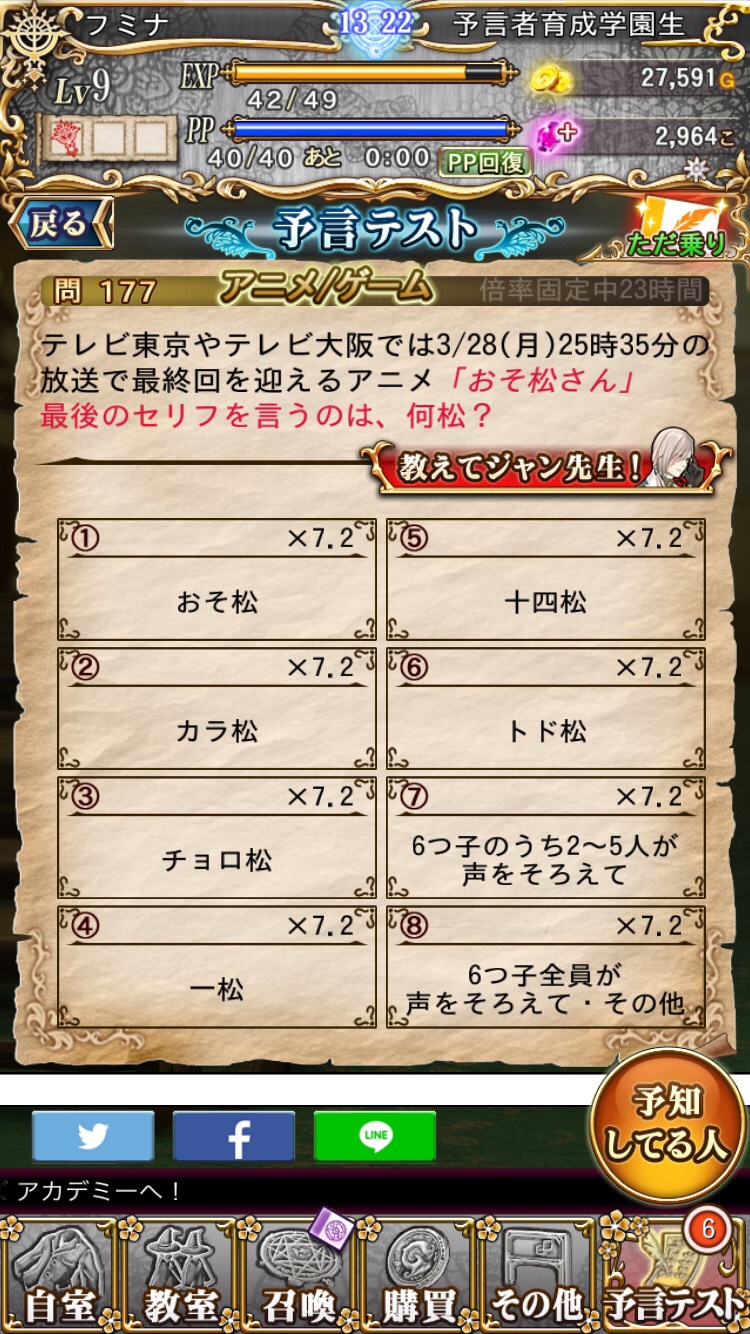Select answer ④ 一松

(217, 967)
